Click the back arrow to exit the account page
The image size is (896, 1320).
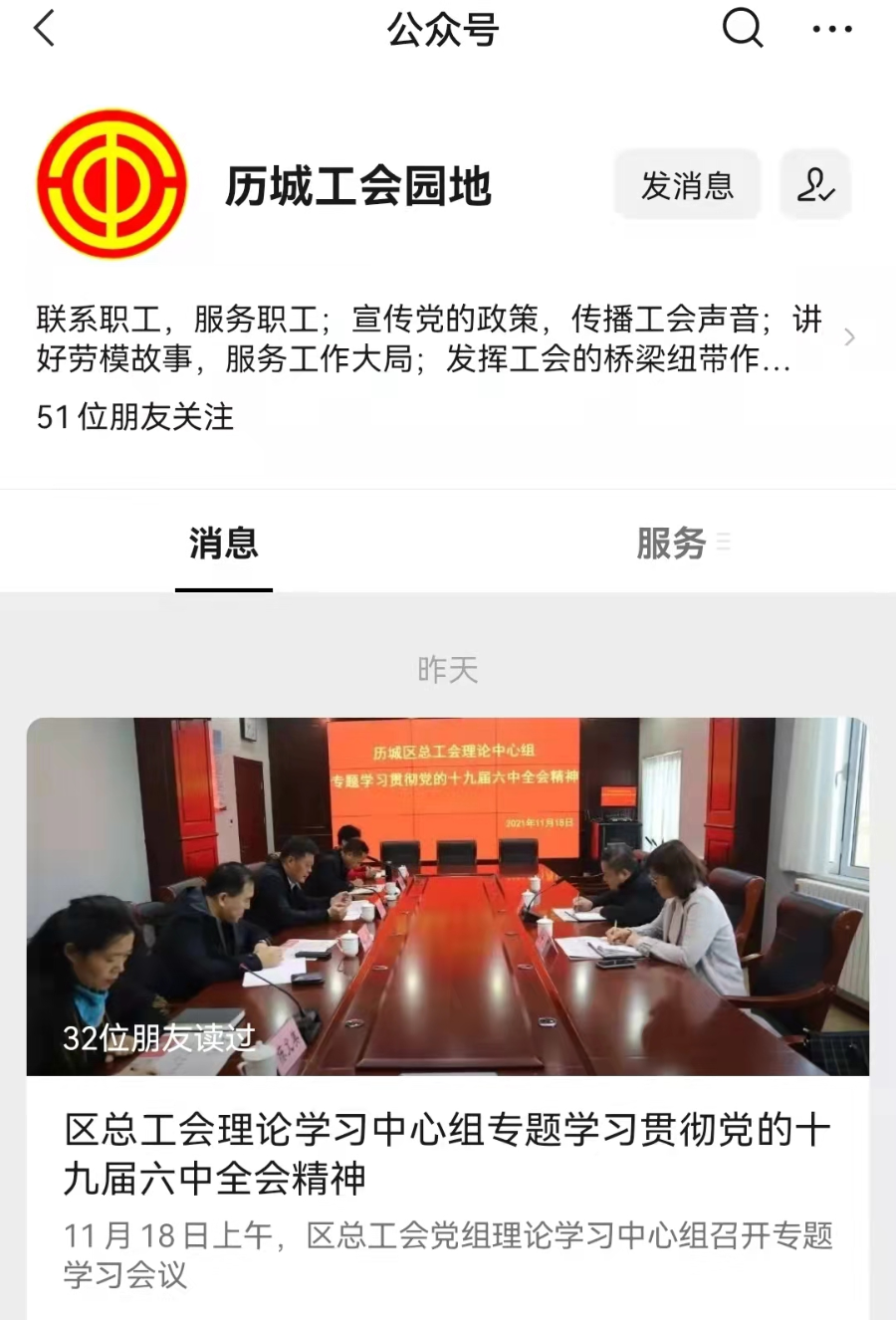(42, 29)
